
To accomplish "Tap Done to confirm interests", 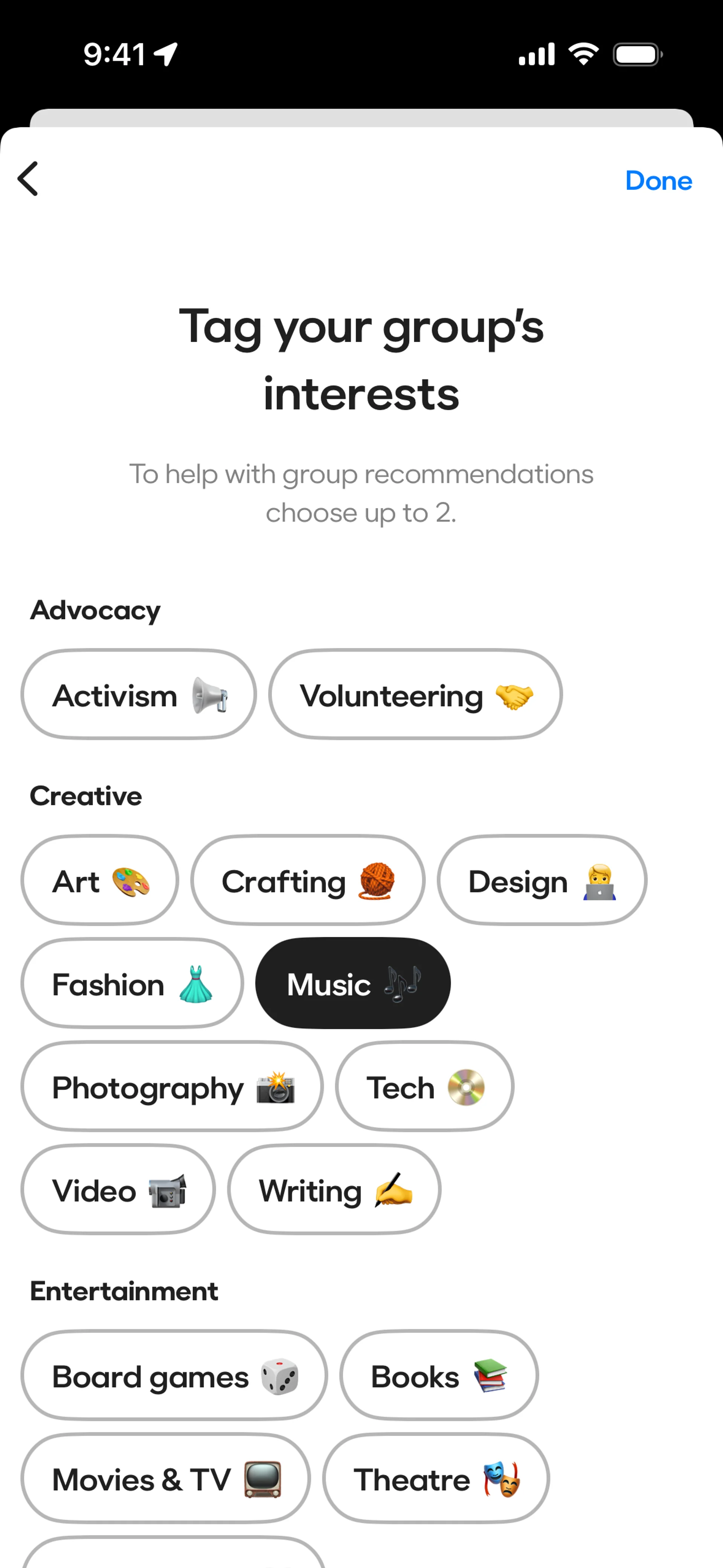I will [659, 181].
